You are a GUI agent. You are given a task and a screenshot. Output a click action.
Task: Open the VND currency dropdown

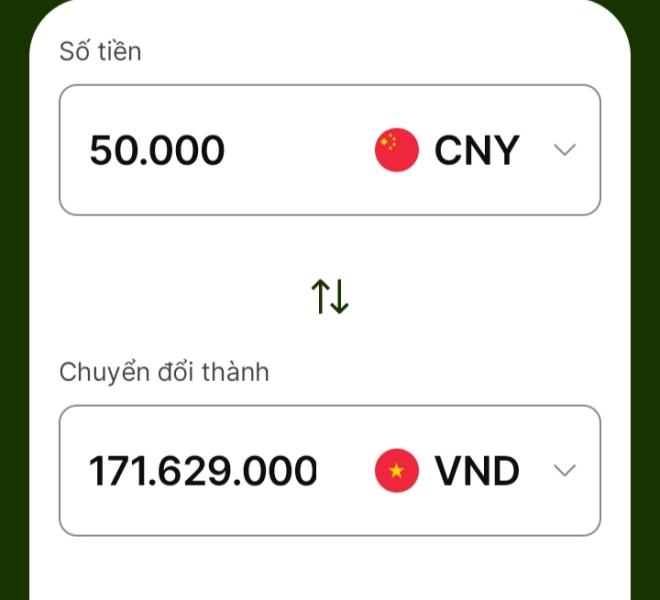(476, 471)
